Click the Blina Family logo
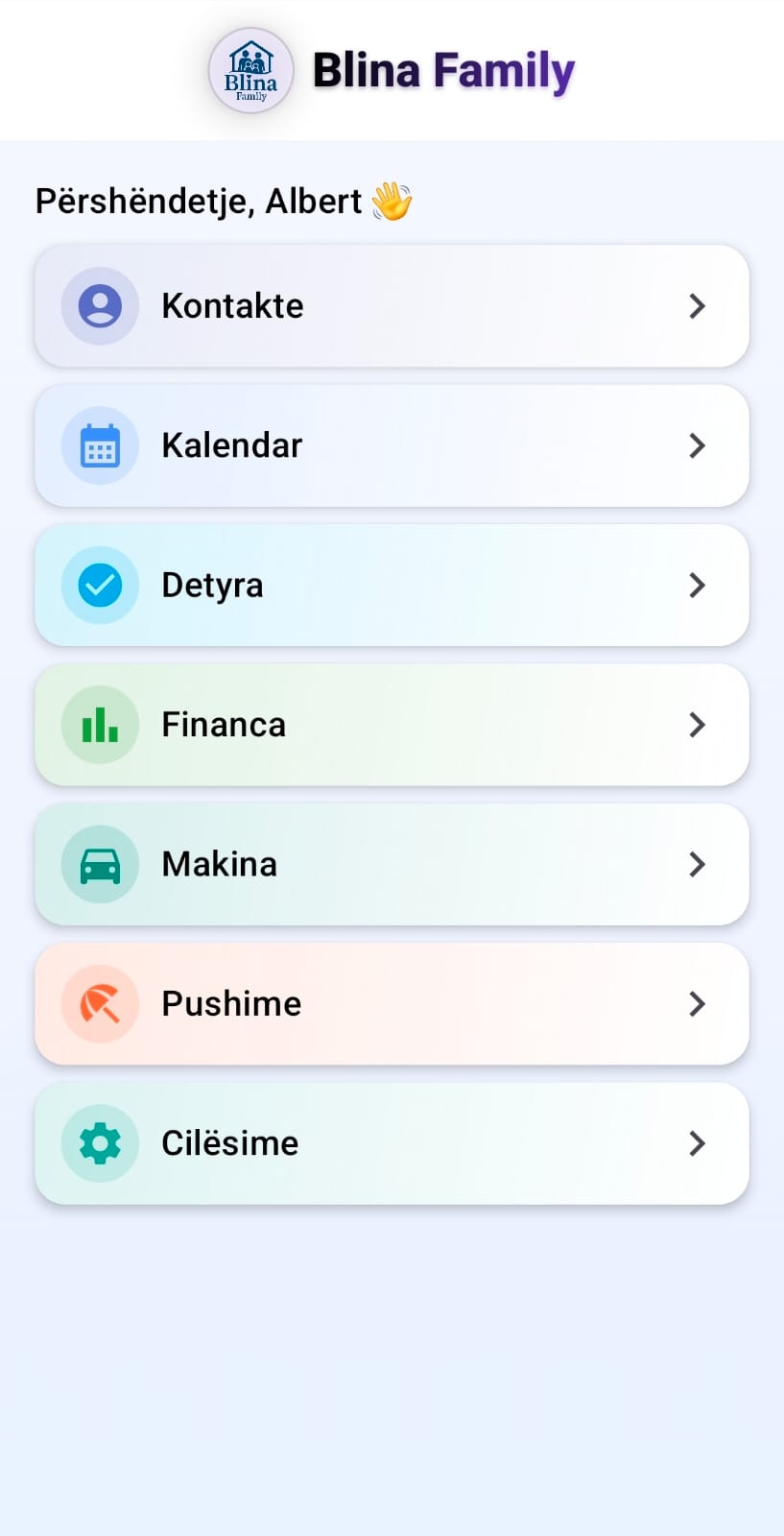Image resolution: width=784 pixels, height=1536 pixels. pyautogui.click(x=250, y=70)
